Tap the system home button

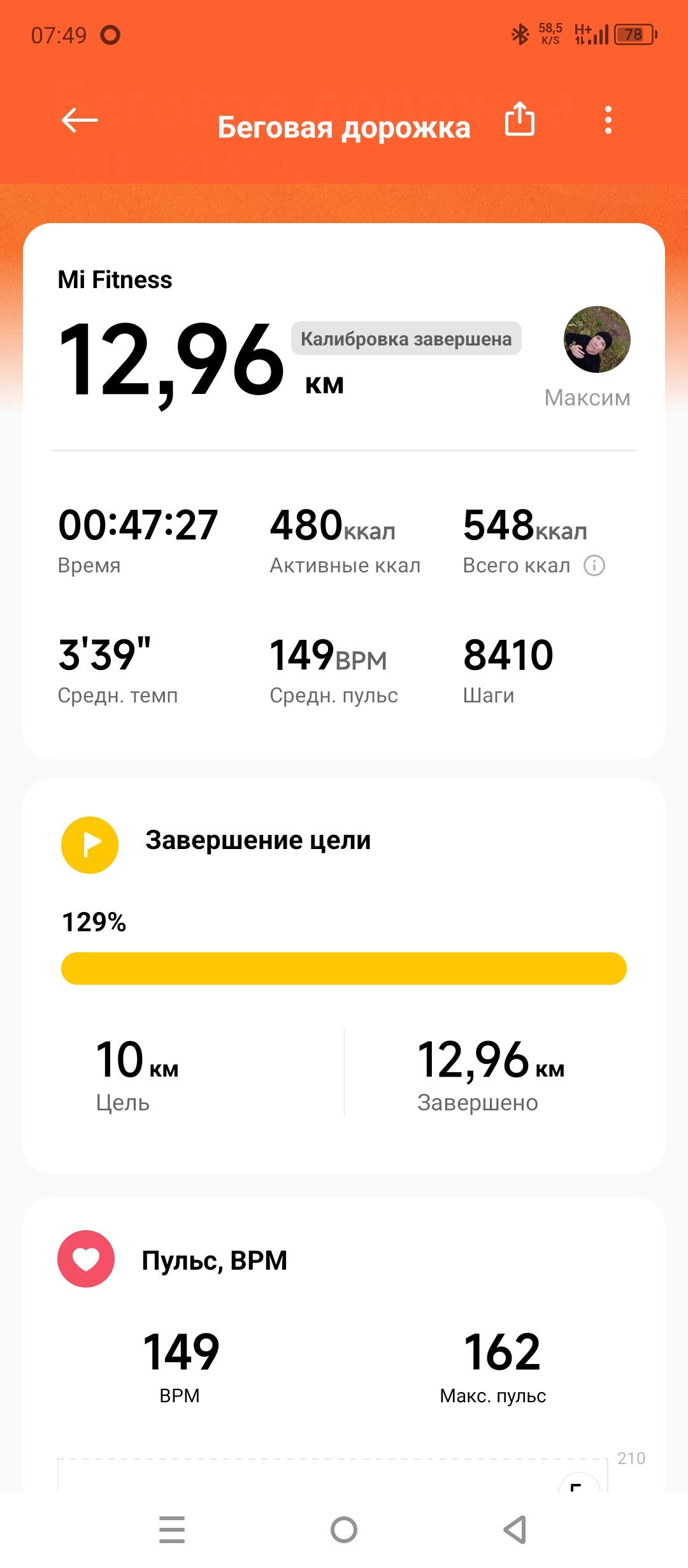coord(344,1529)
